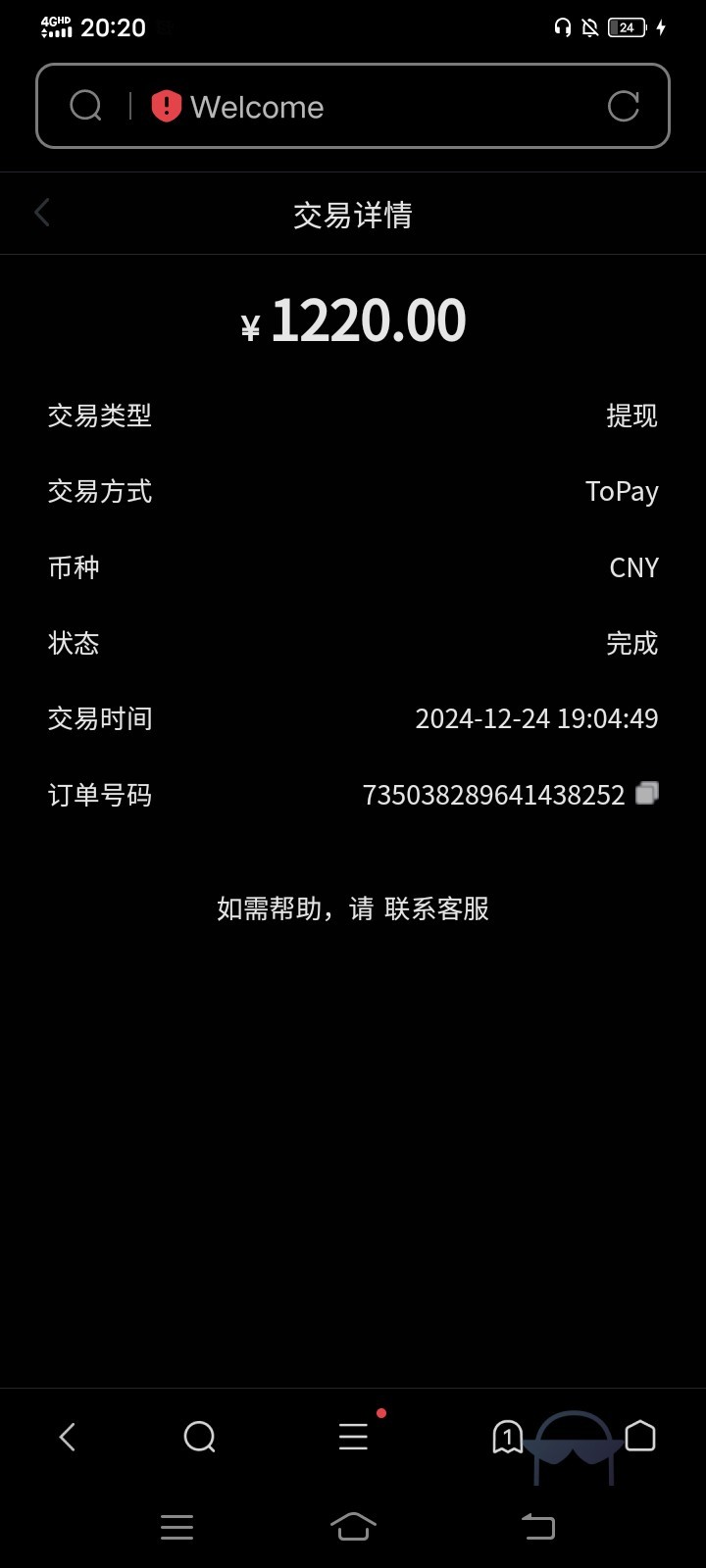Screen dimensions: 706x1568
Task: Open browser toolbar search
Action: coord(199,1437)
